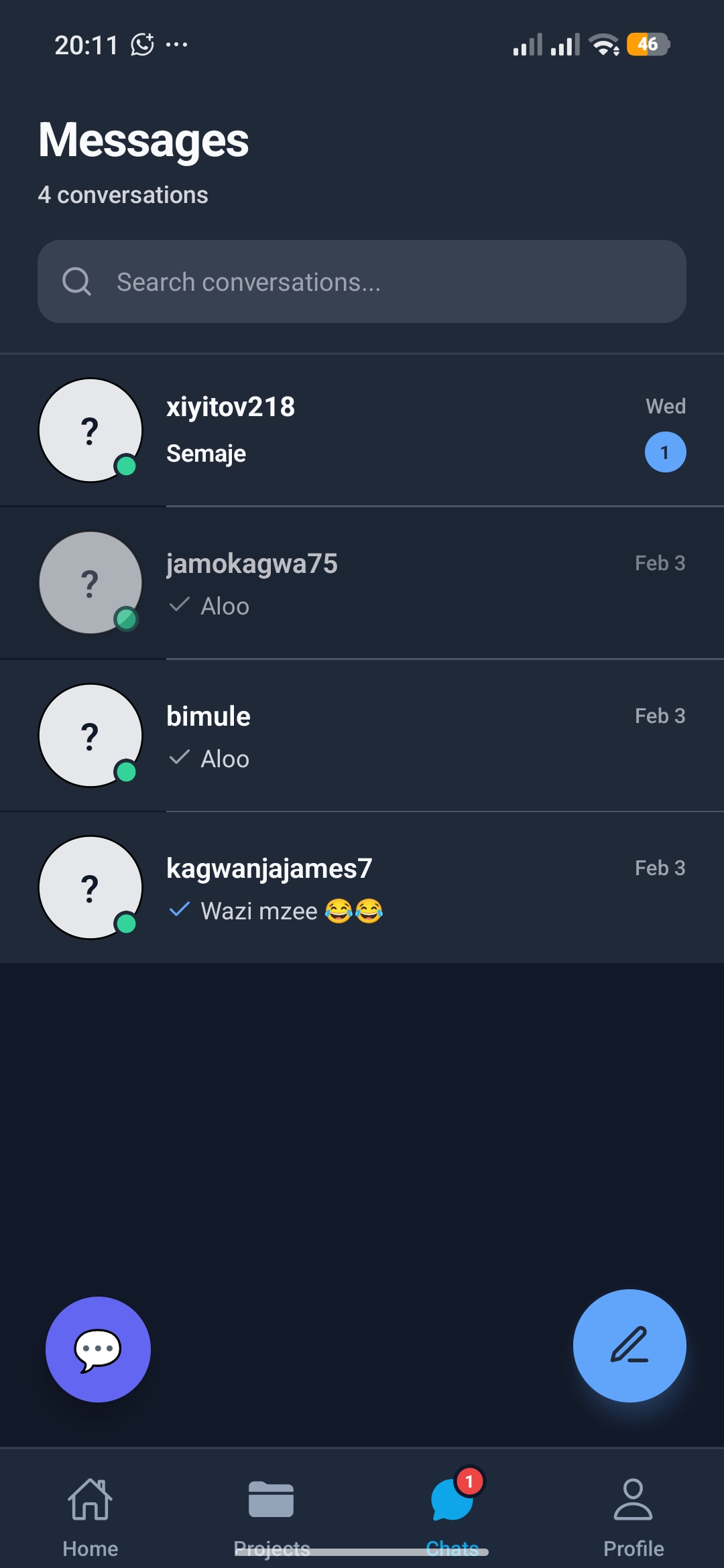Viewport: 724px width, 1568px height.
Task: Tap the search magnifier icon
Action: pos(77,281)
